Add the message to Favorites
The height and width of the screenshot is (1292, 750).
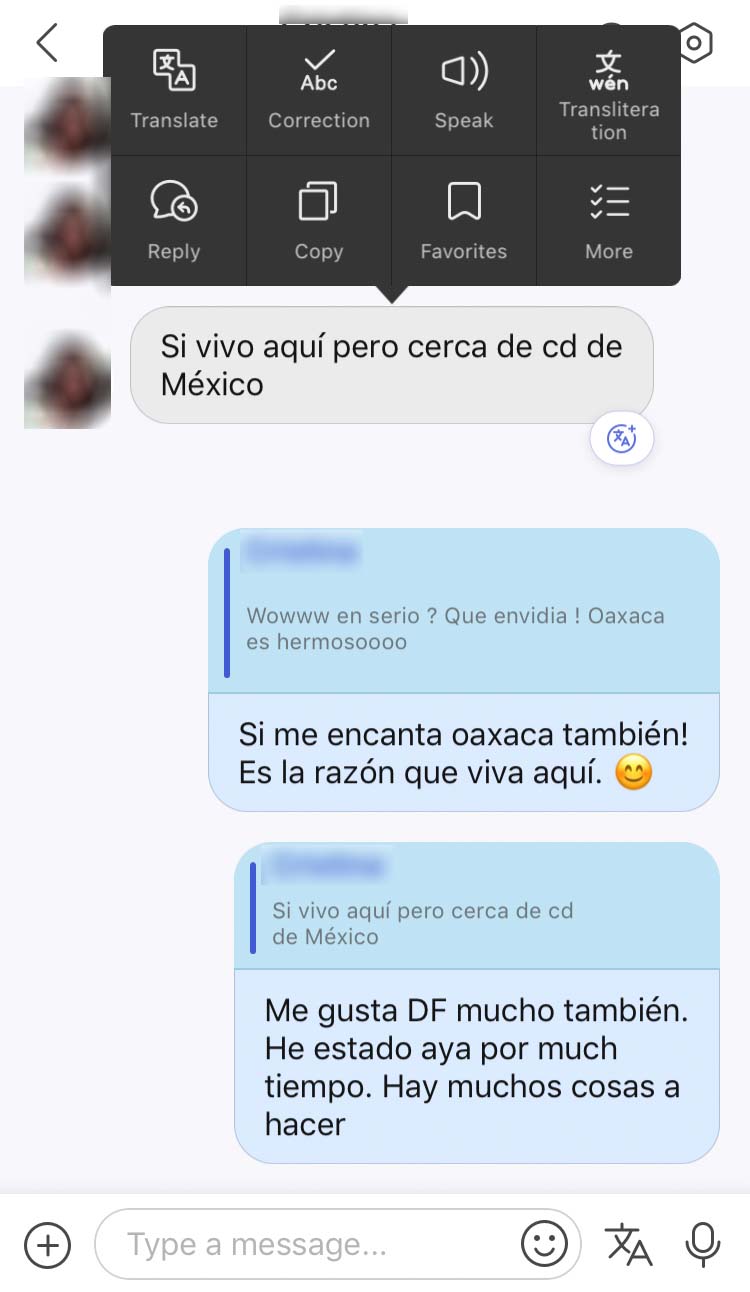[464, 221]
